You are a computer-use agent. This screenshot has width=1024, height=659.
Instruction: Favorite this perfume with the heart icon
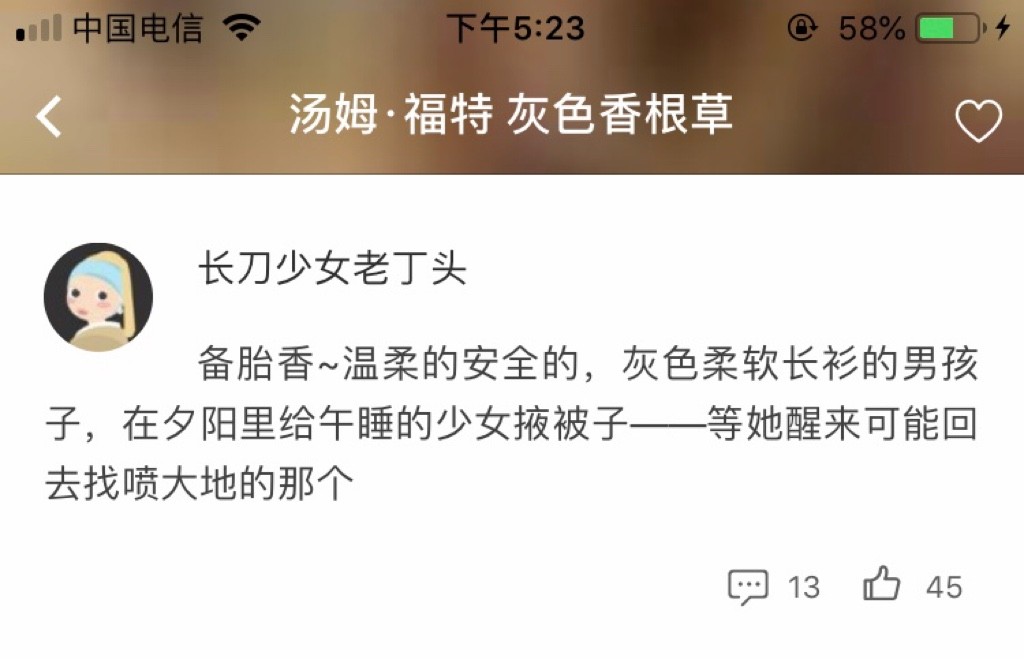(x=978, y=121)
